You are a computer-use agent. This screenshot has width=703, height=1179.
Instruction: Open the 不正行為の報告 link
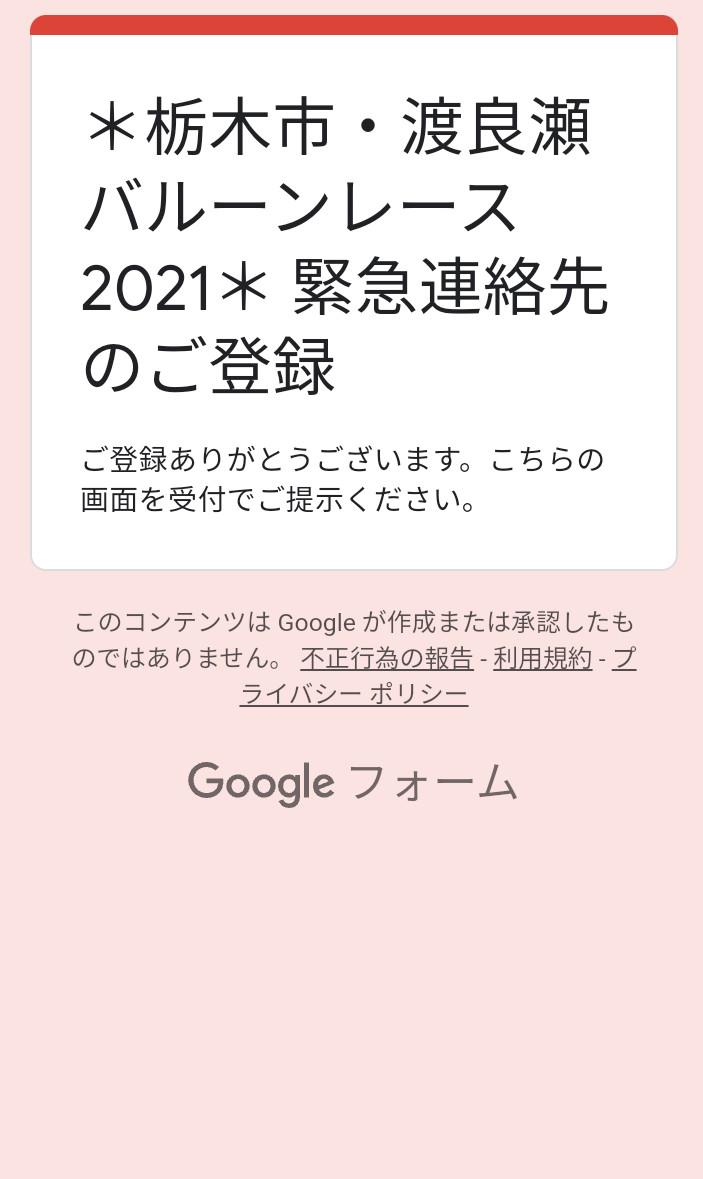[x=386, y=659]
